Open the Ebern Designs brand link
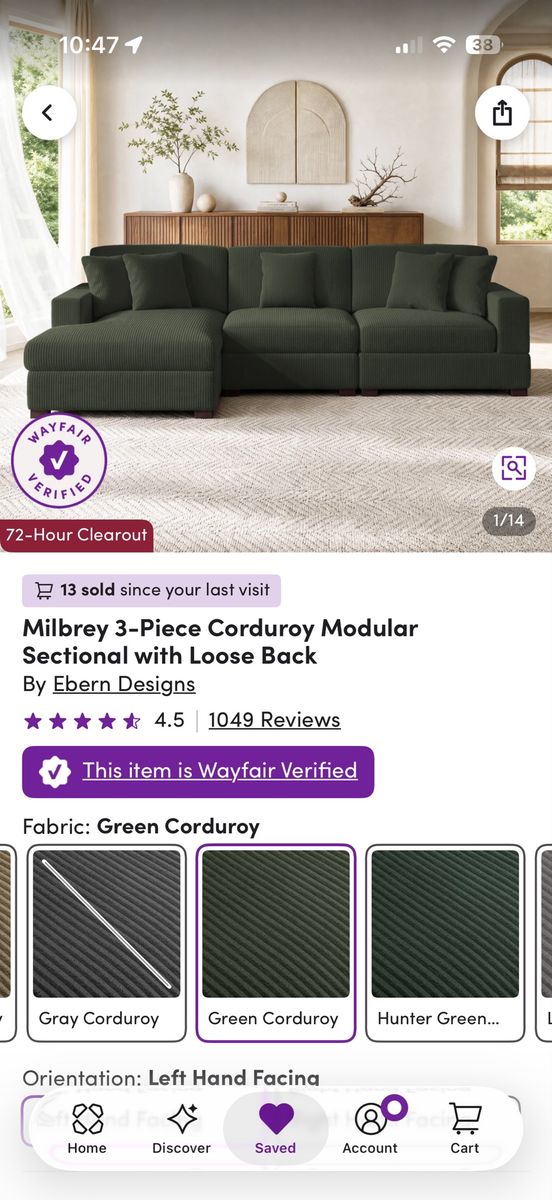This screenshot has height=1200, width=552. coord(124,684)
